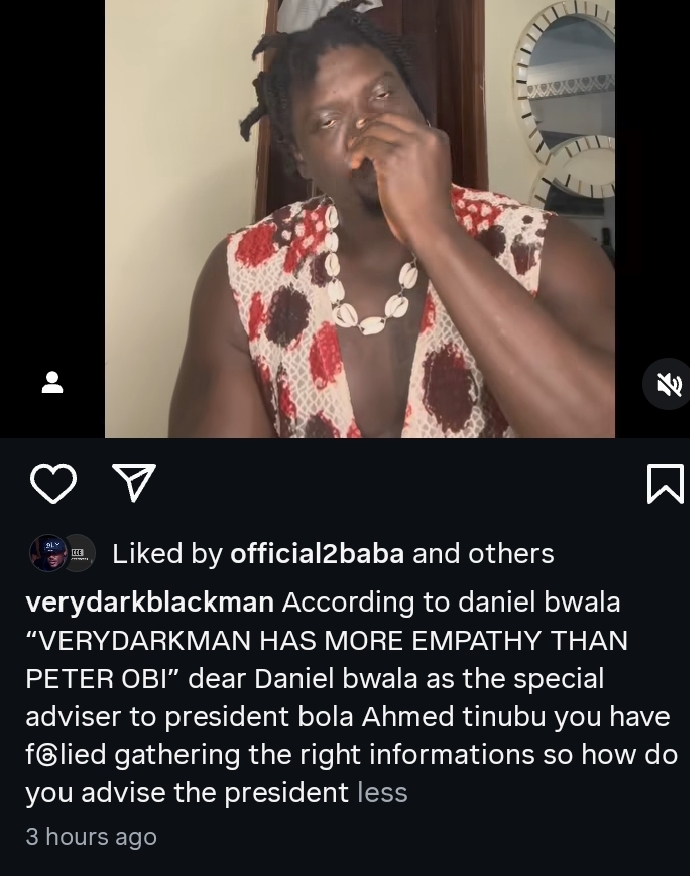Viewport: 690px width, 876px height.
Task: Like this post with the heart icon
Action: click(x=53, y=484)
